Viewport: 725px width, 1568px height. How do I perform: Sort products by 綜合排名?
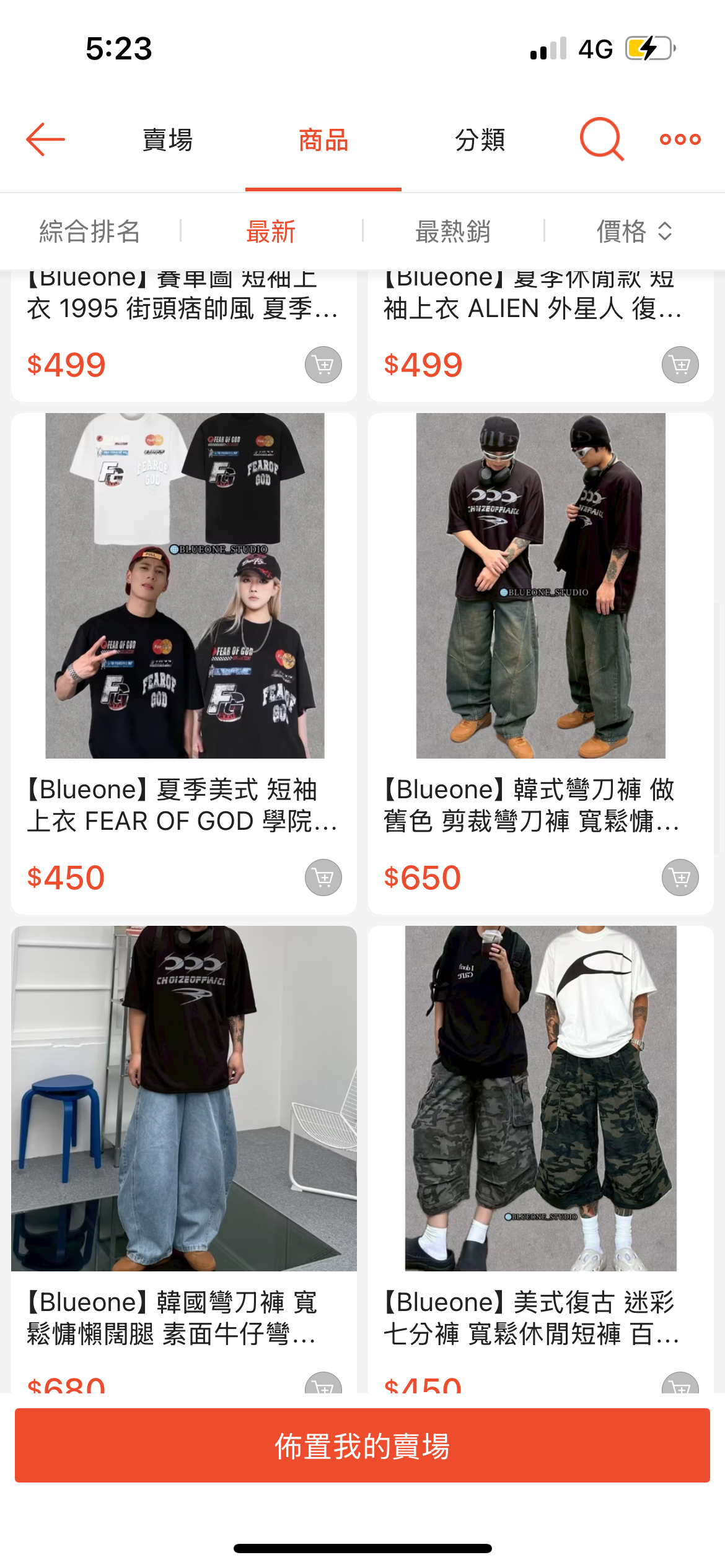pyautogui.click(x=90, y=232)
